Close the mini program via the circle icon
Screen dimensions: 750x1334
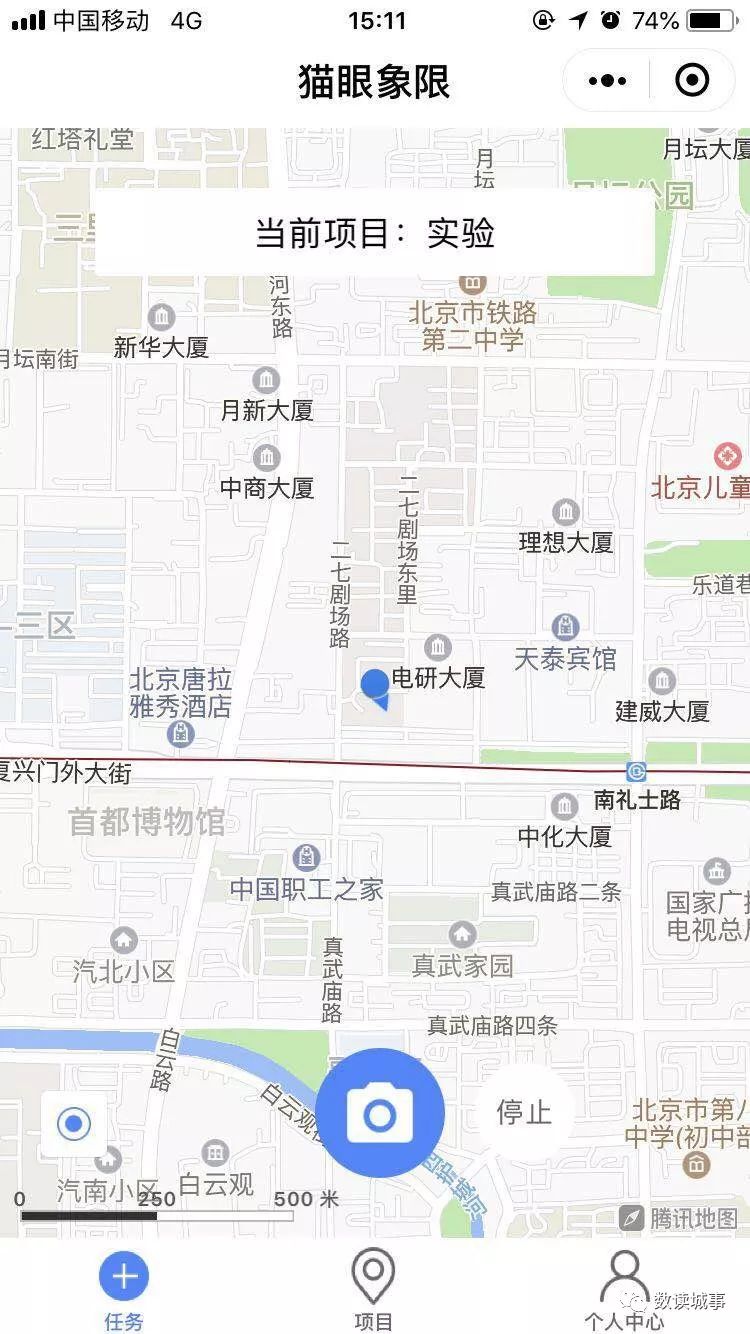[692, 80]
